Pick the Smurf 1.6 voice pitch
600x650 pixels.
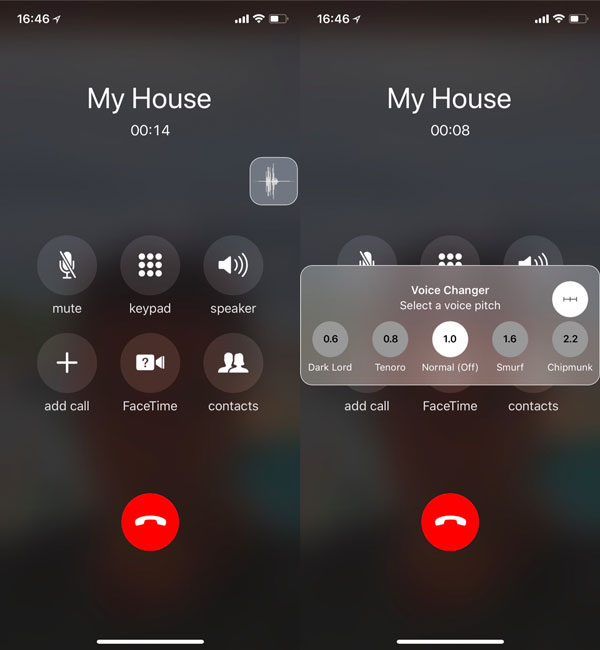click(510, 340)
